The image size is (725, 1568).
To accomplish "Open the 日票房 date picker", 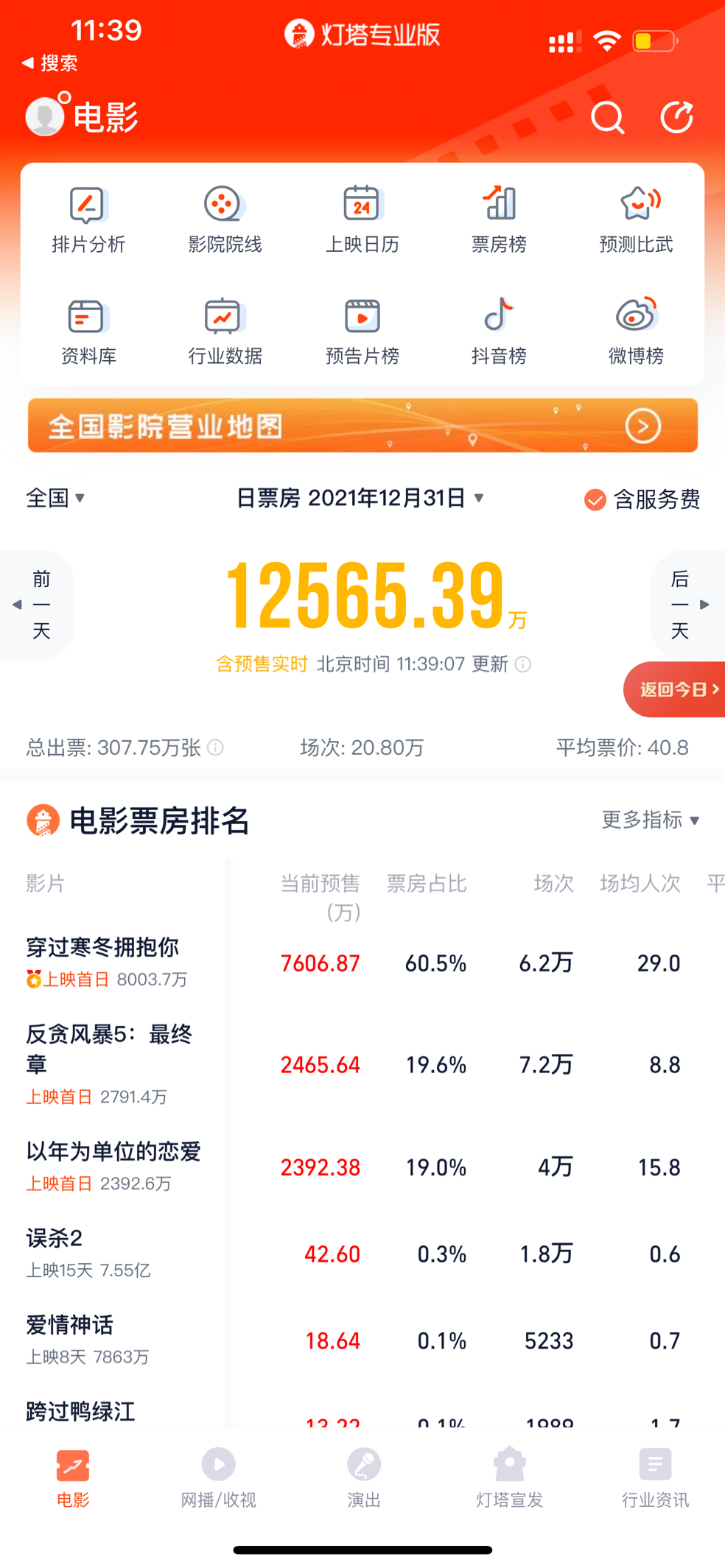I will click(x=360, y=498).
